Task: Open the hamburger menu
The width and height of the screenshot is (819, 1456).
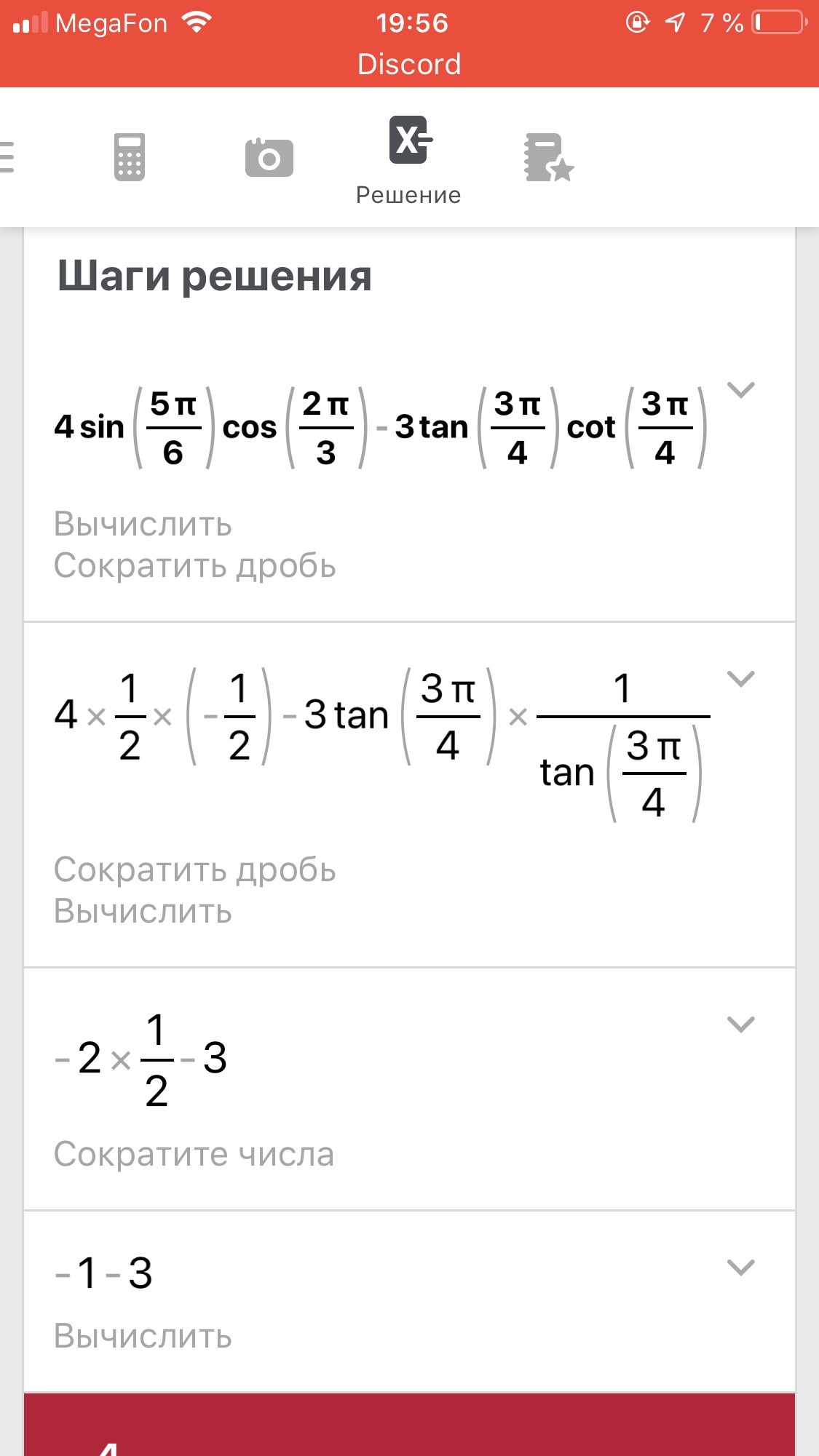Action: [x=7, y=156]
